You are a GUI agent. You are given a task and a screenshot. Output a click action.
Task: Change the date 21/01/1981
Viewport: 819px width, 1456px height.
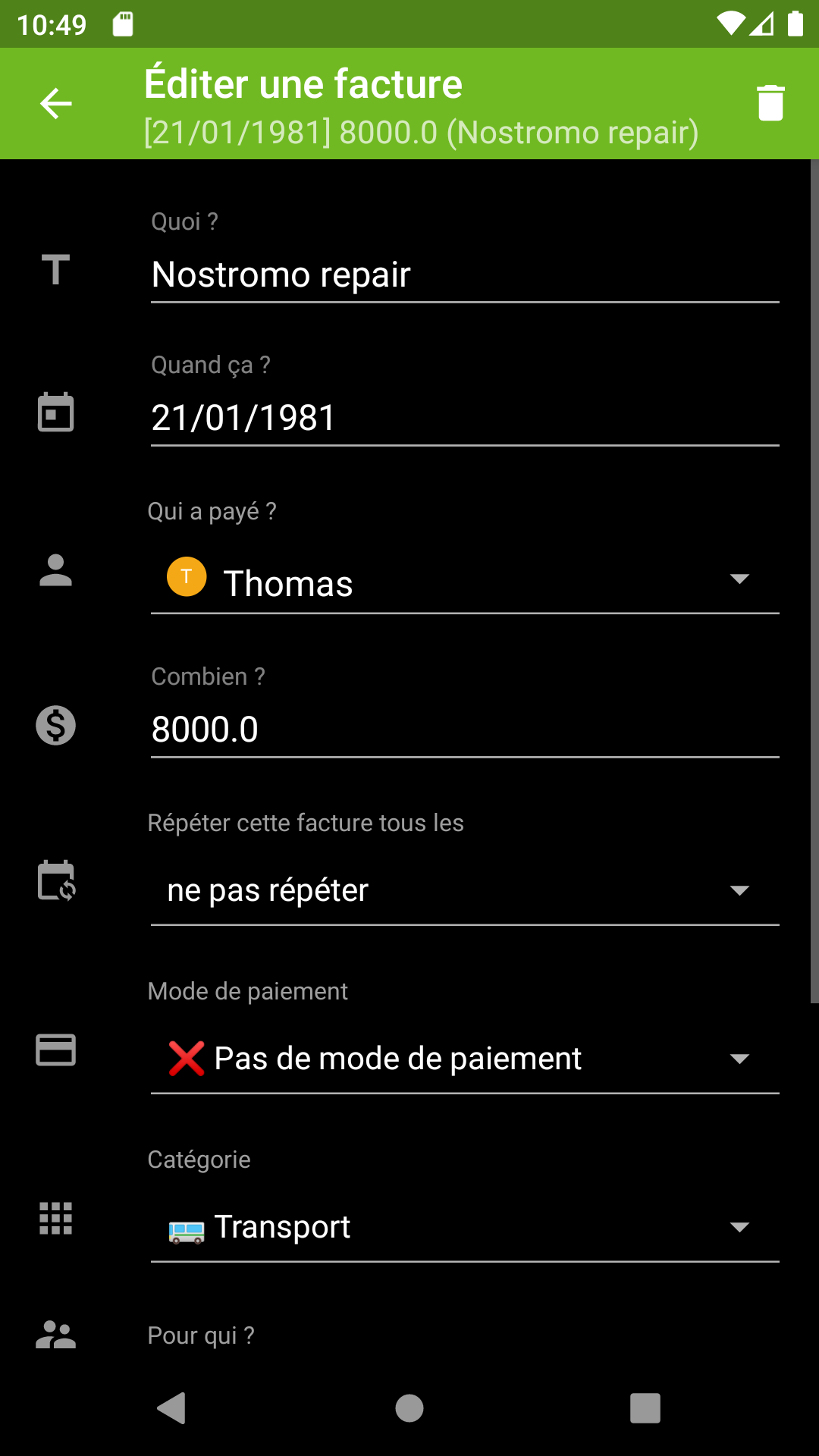(464, 418)
